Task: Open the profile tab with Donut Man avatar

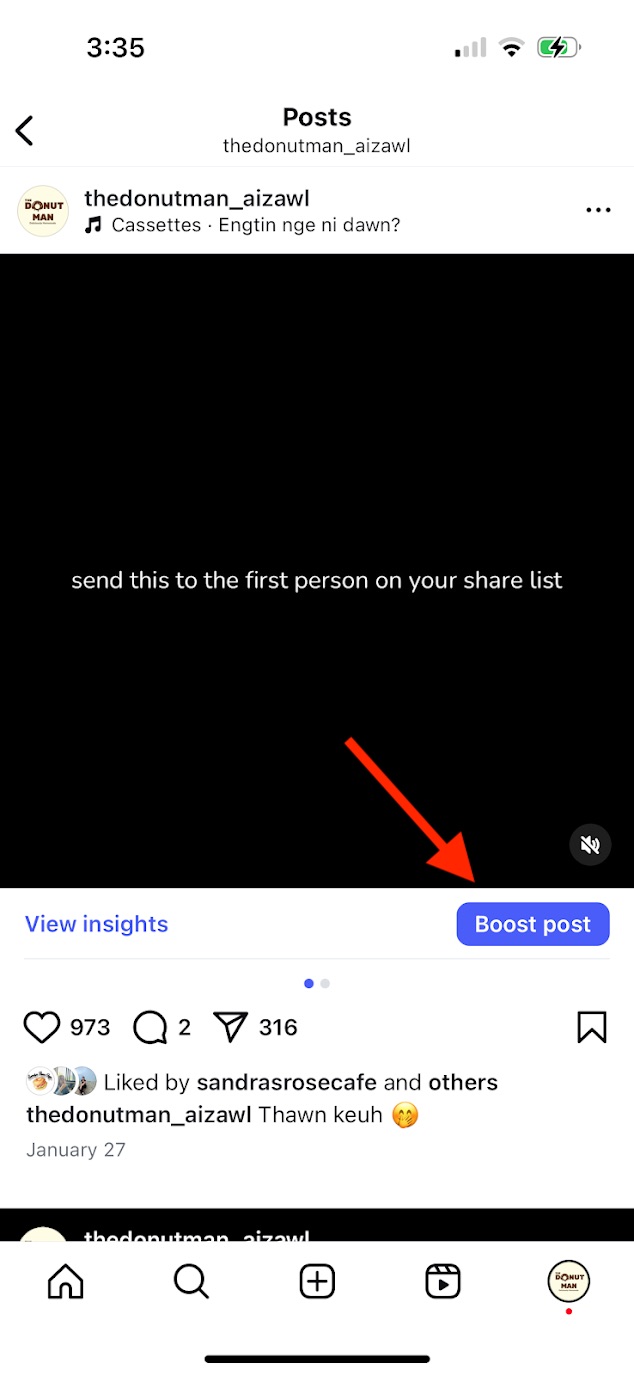Action: point(568,1281)
